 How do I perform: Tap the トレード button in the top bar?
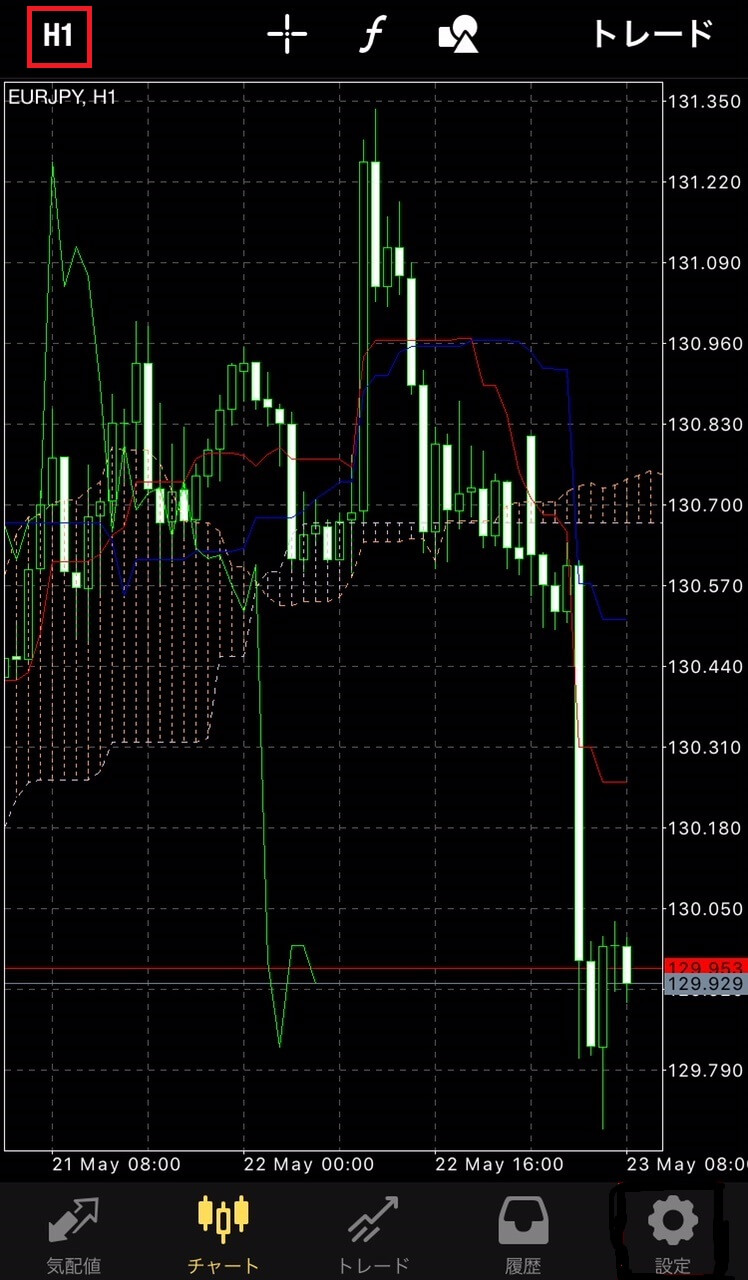pyautogui.click(x=652, y=35)
